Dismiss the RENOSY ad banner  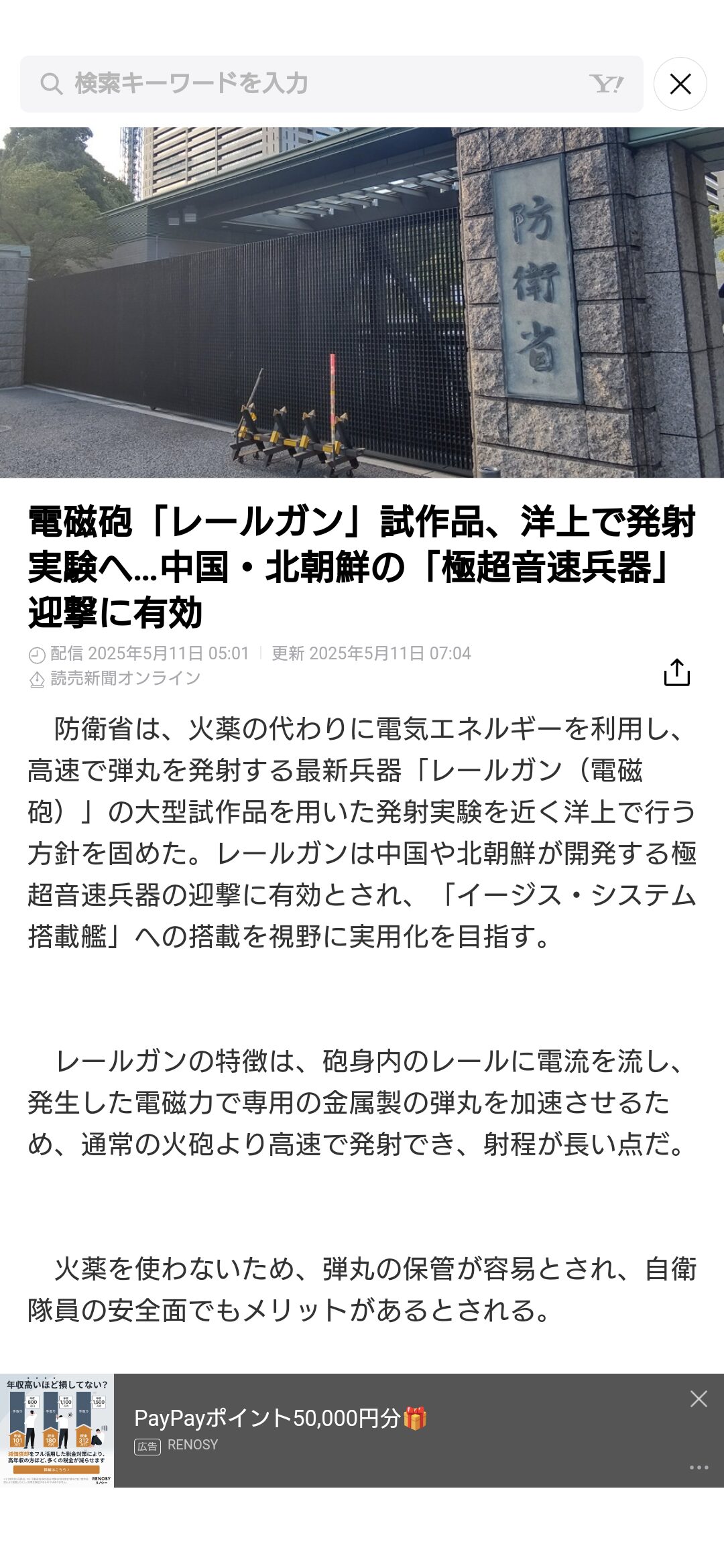699,1398
